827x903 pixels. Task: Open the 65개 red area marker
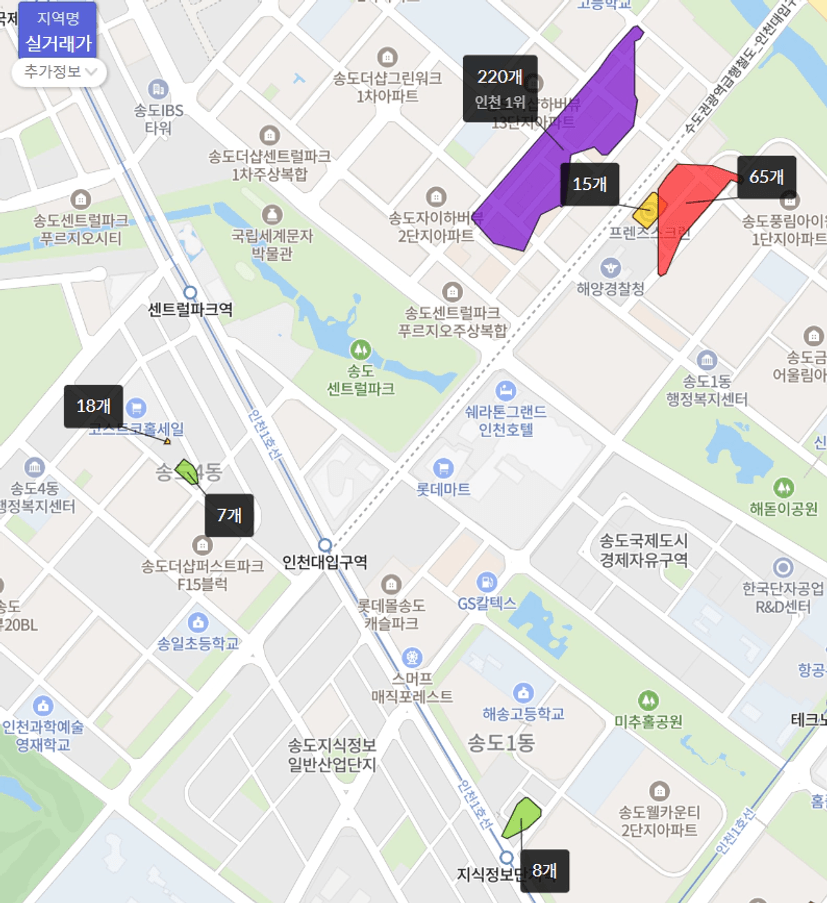click(x=766, y=177)
